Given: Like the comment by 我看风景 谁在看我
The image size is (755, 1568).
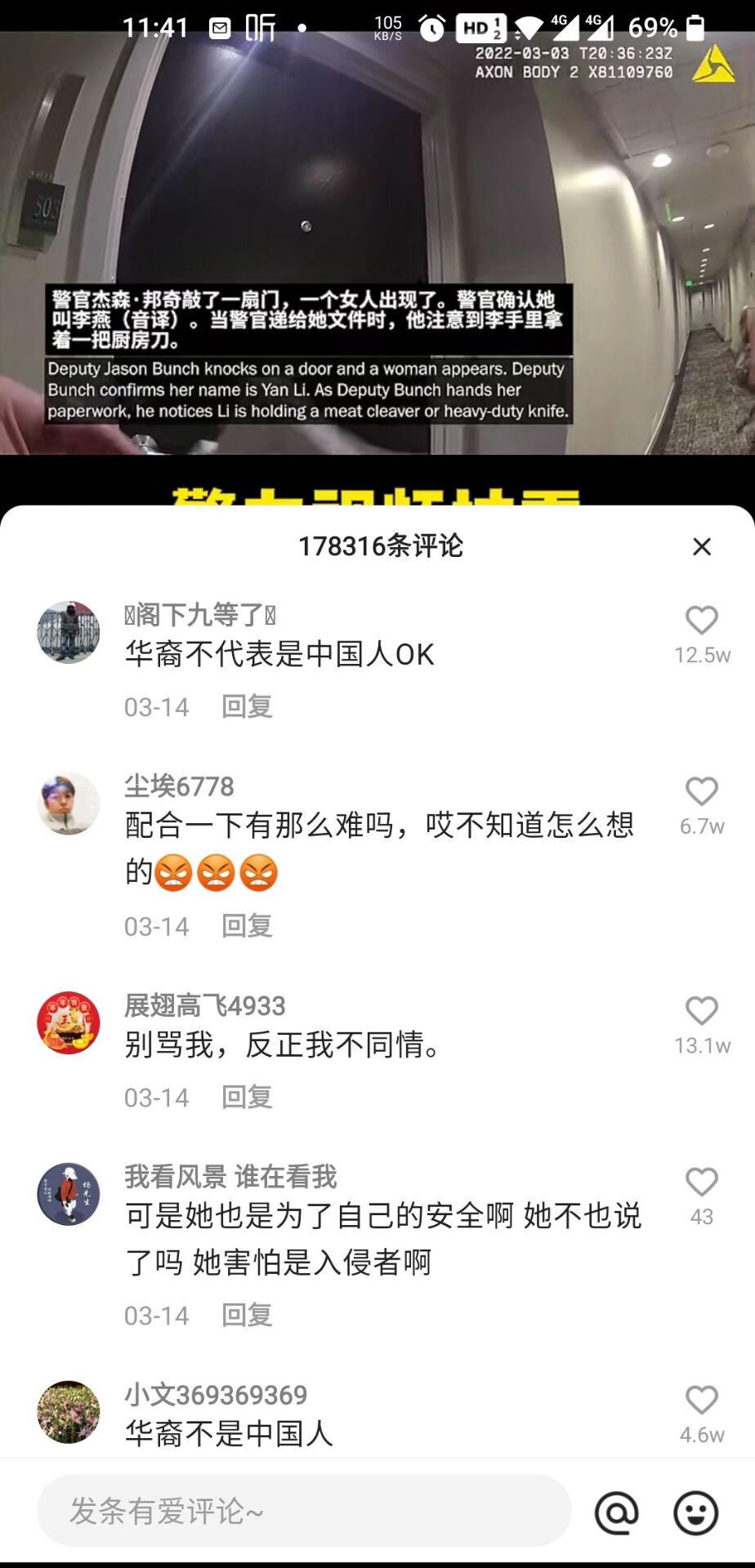Looking at the screenshot, I should (702, 1182).
